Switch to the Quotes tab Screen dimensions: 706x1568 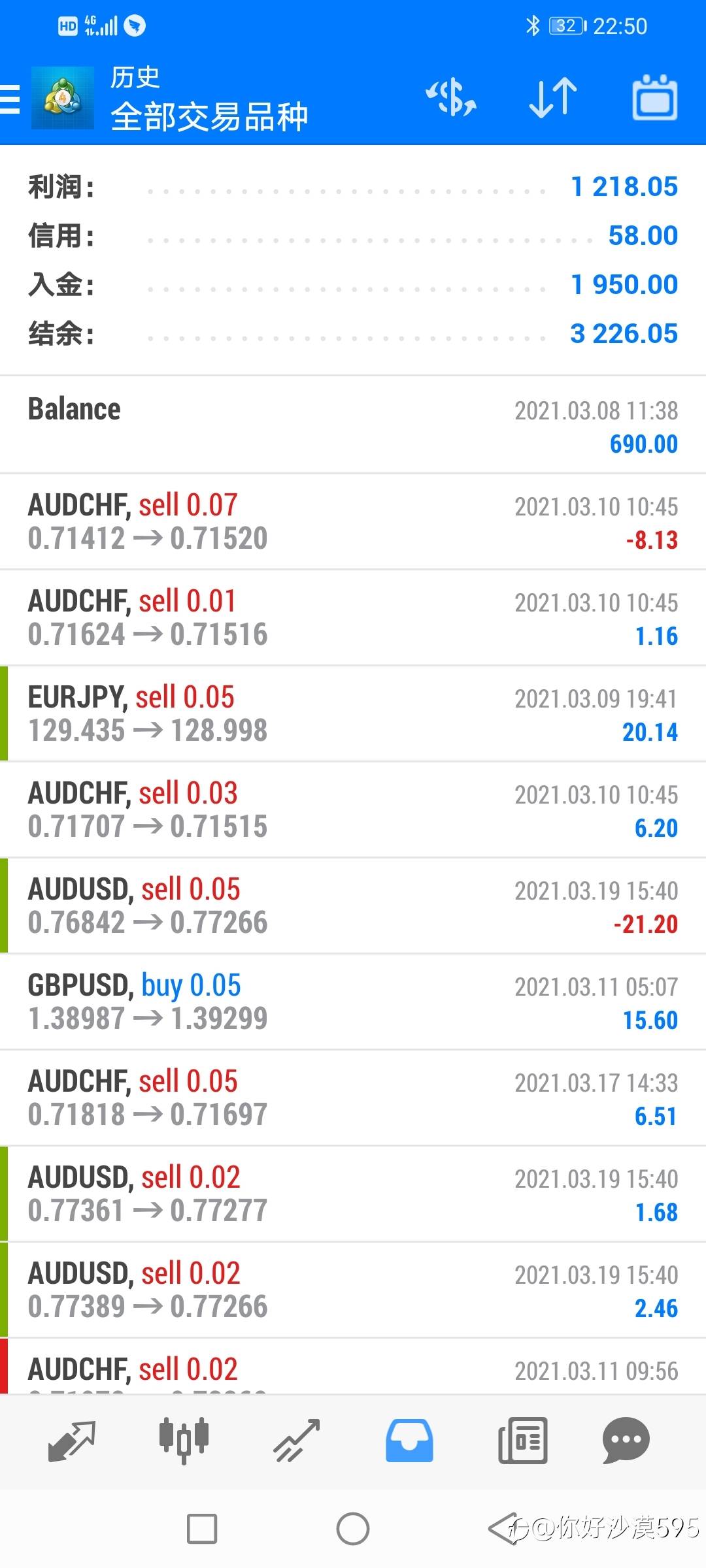point(72,1440)
